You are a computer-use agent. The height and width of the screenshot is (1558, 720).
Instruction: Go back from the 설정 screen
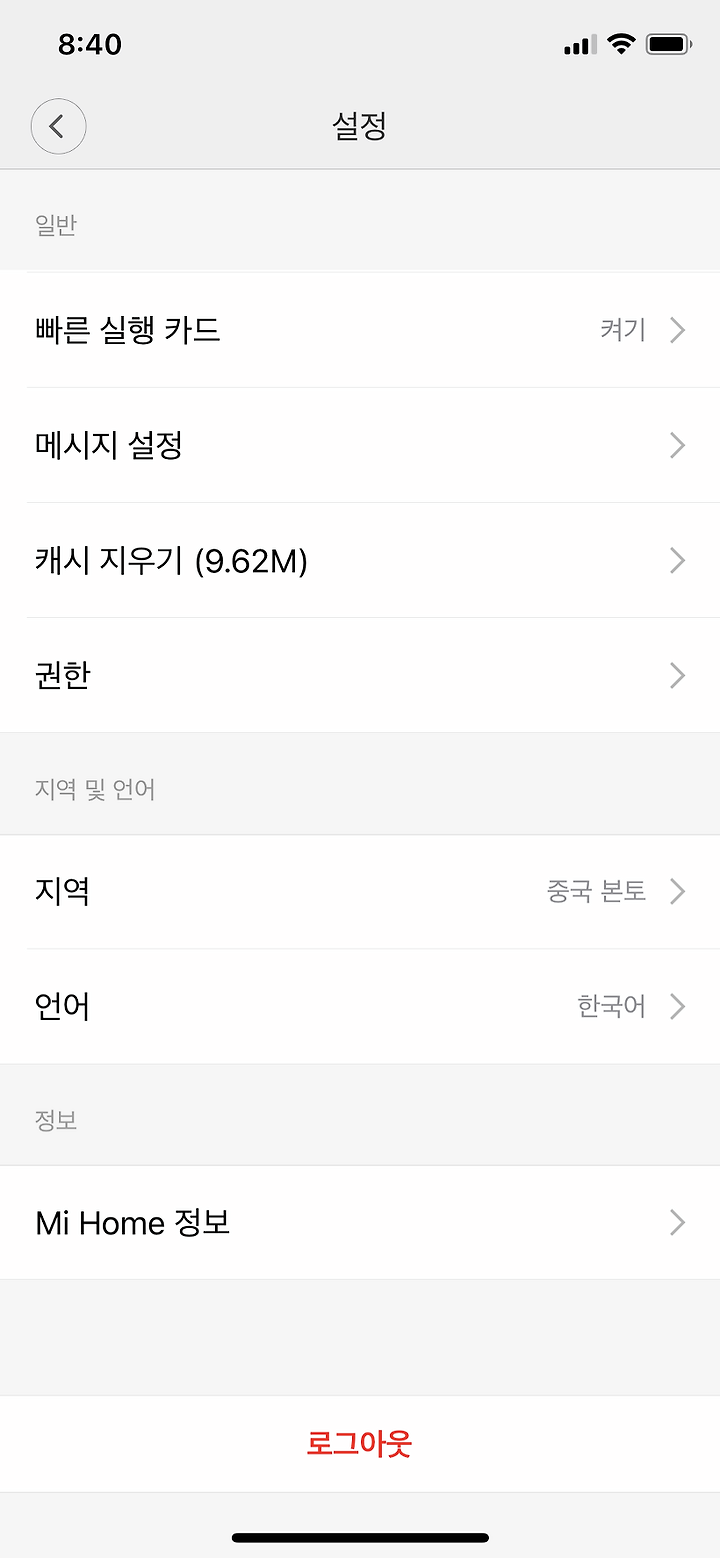[x=58, y=126]
